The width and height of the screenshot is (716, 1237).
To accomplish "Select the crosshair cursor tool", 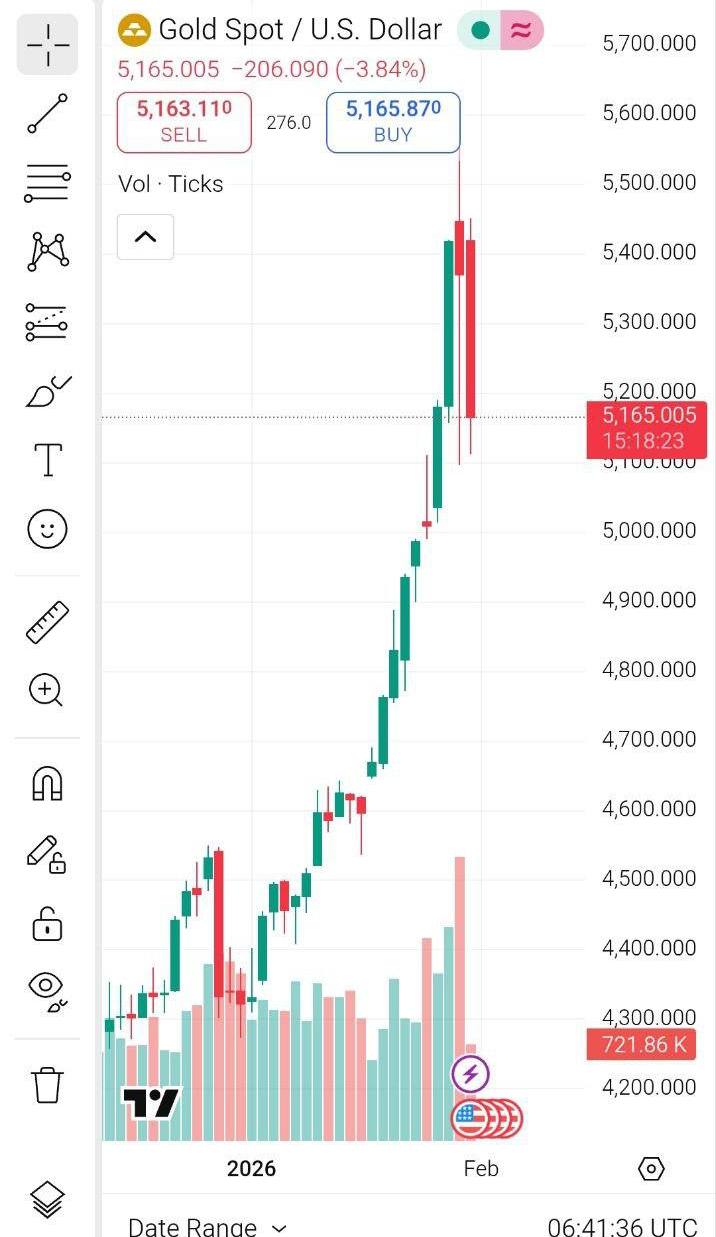I will tap(47, 45).
